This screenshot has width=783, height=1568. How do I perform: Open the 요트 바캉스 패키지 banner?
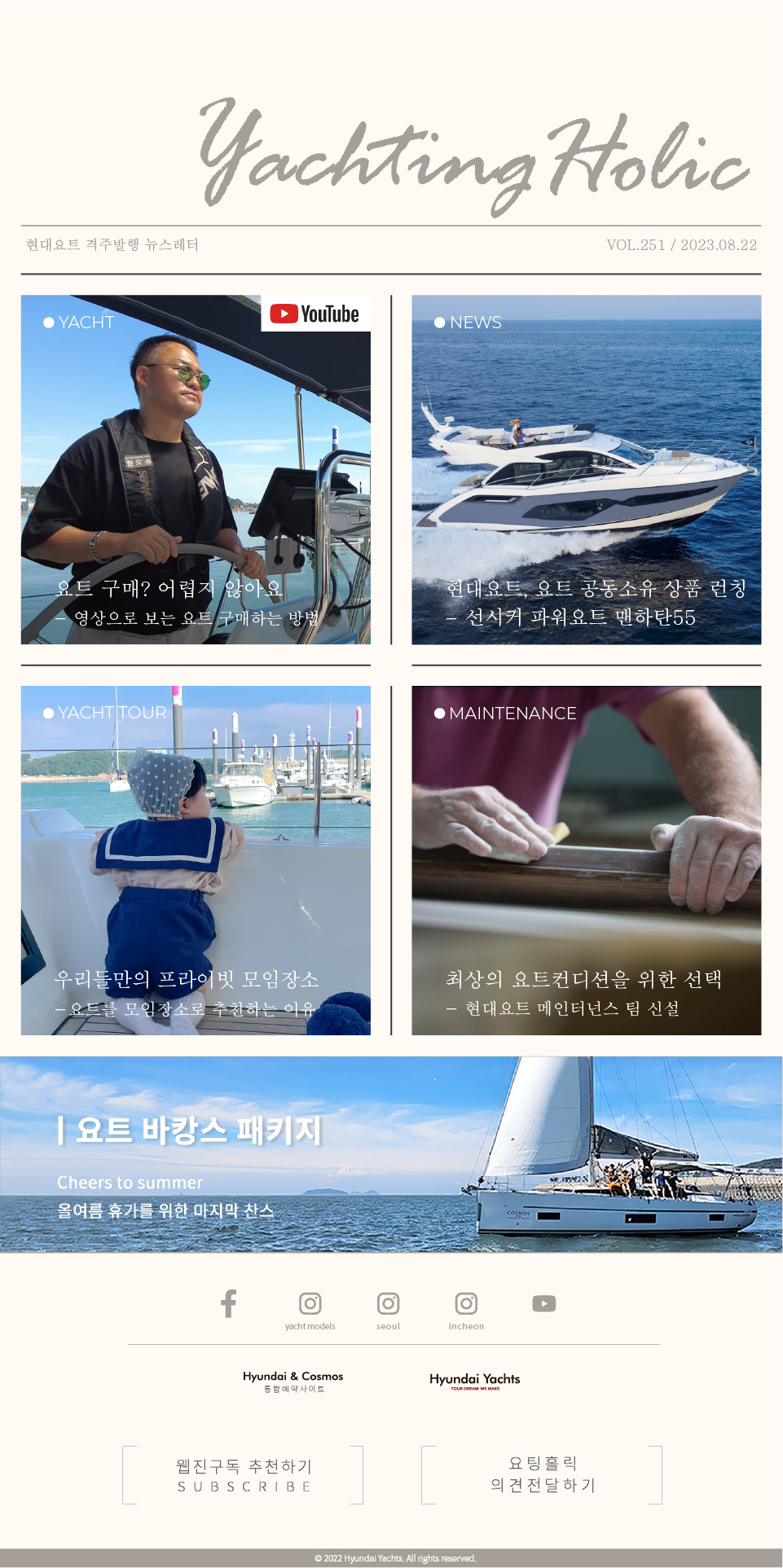(391, 1154)
